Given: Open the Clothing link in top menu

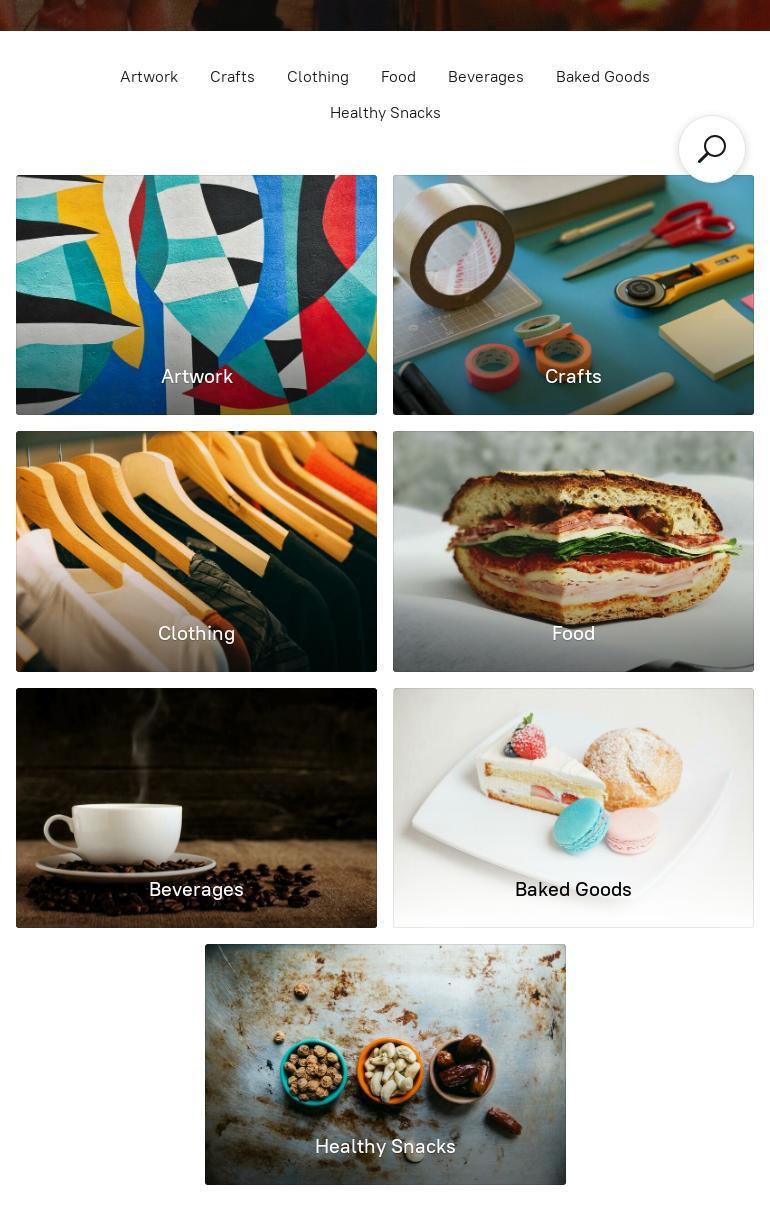Looking at the screenshot, I should point(318,77).
